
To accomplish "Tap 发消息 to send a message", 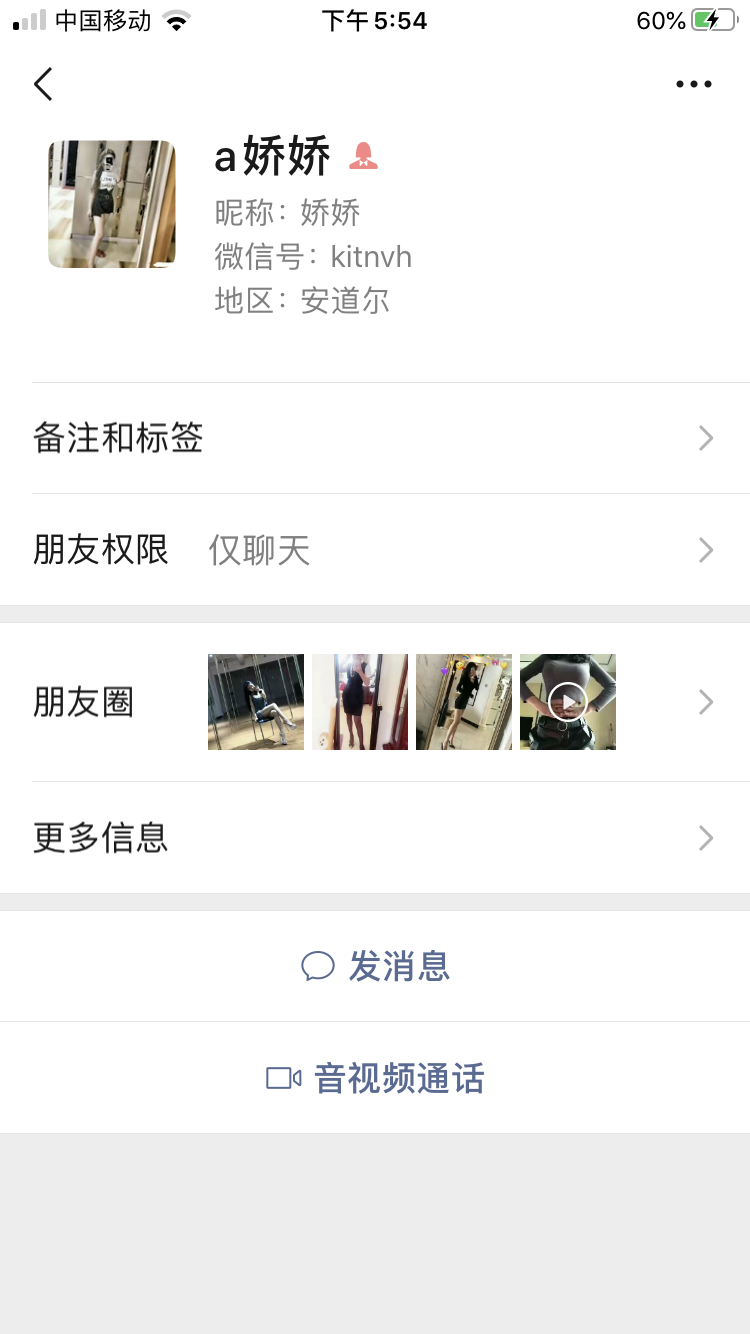I will pyautogui.click(x=375, y=966).
